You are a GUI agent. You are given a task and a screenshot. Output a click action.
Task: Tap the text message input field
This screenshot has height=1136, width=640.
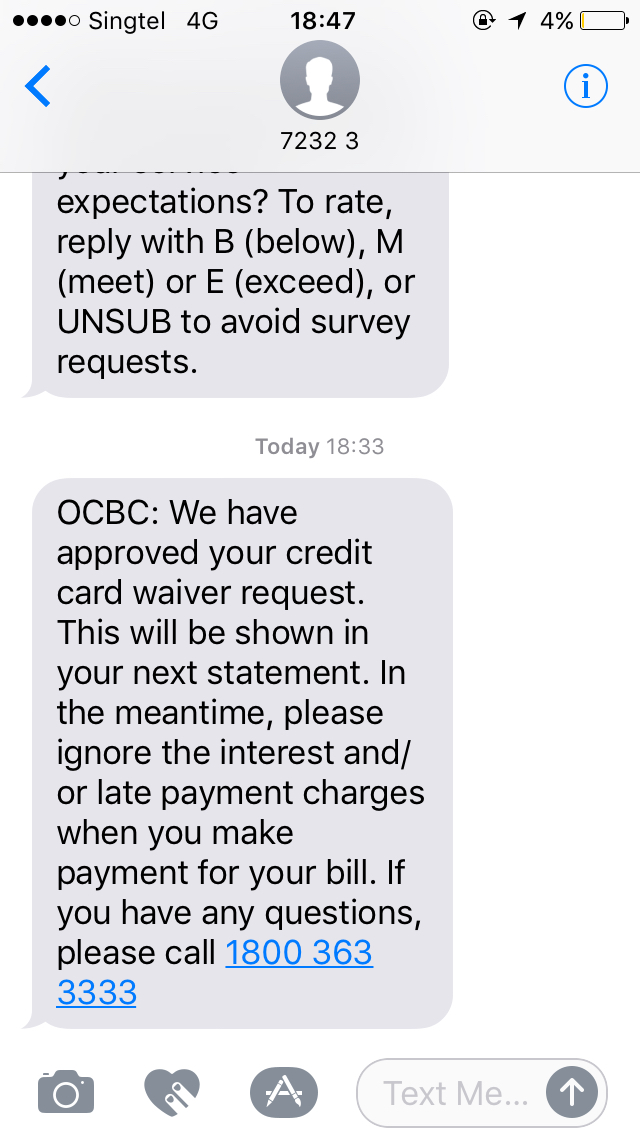[455, 1092]
